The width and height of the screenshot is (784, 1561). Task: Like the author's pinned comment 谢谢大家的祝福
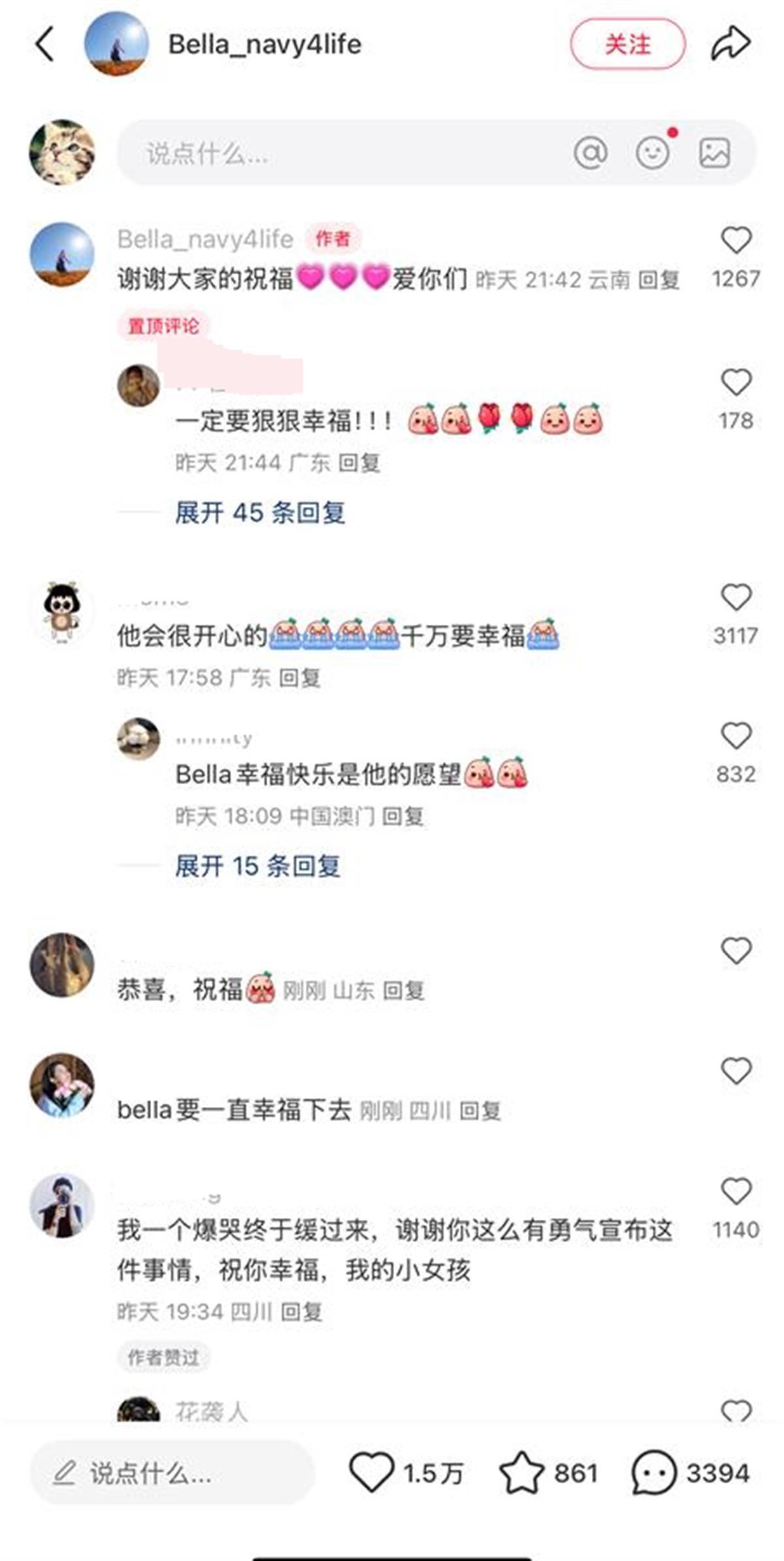coord(736,240)
